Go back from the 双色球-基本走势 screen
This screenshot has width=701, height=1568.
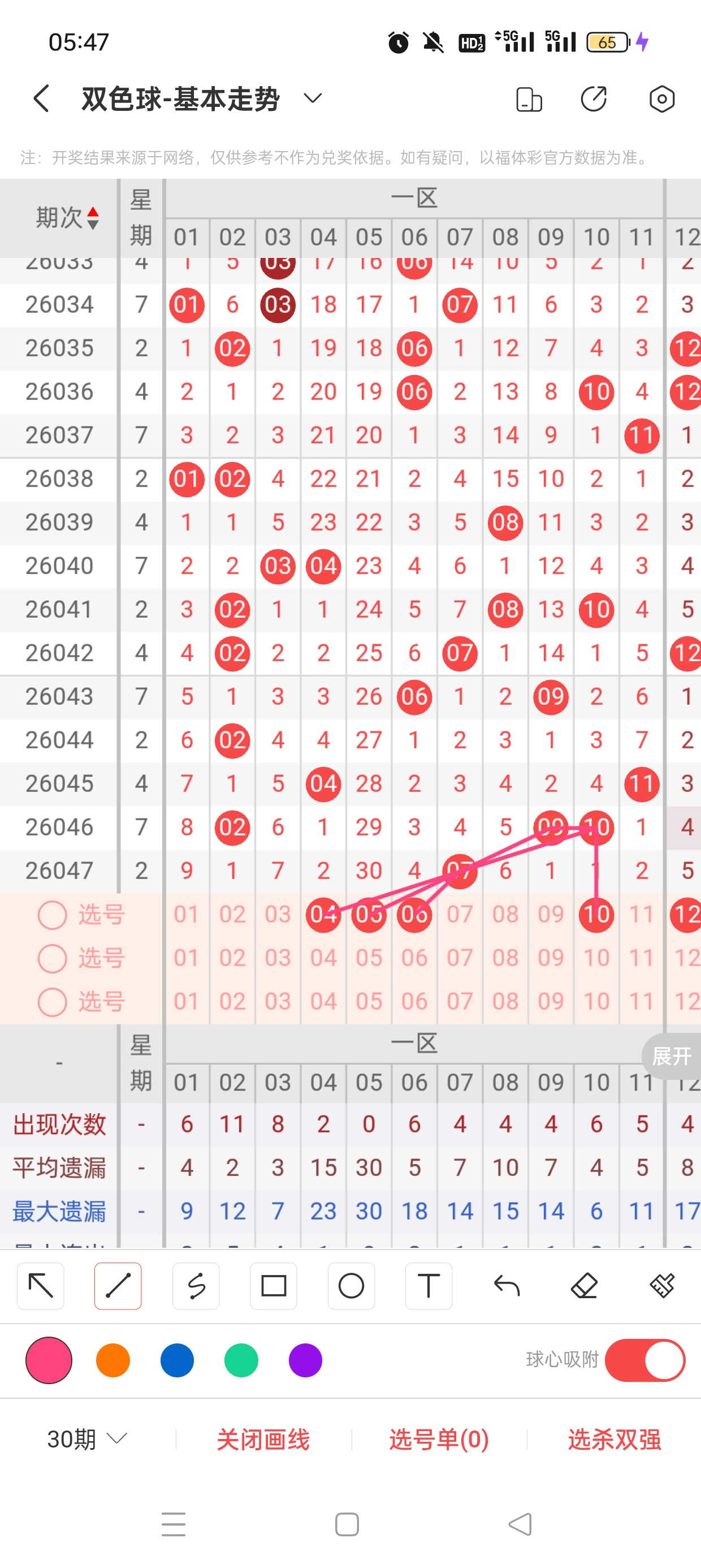coord(41,98)
